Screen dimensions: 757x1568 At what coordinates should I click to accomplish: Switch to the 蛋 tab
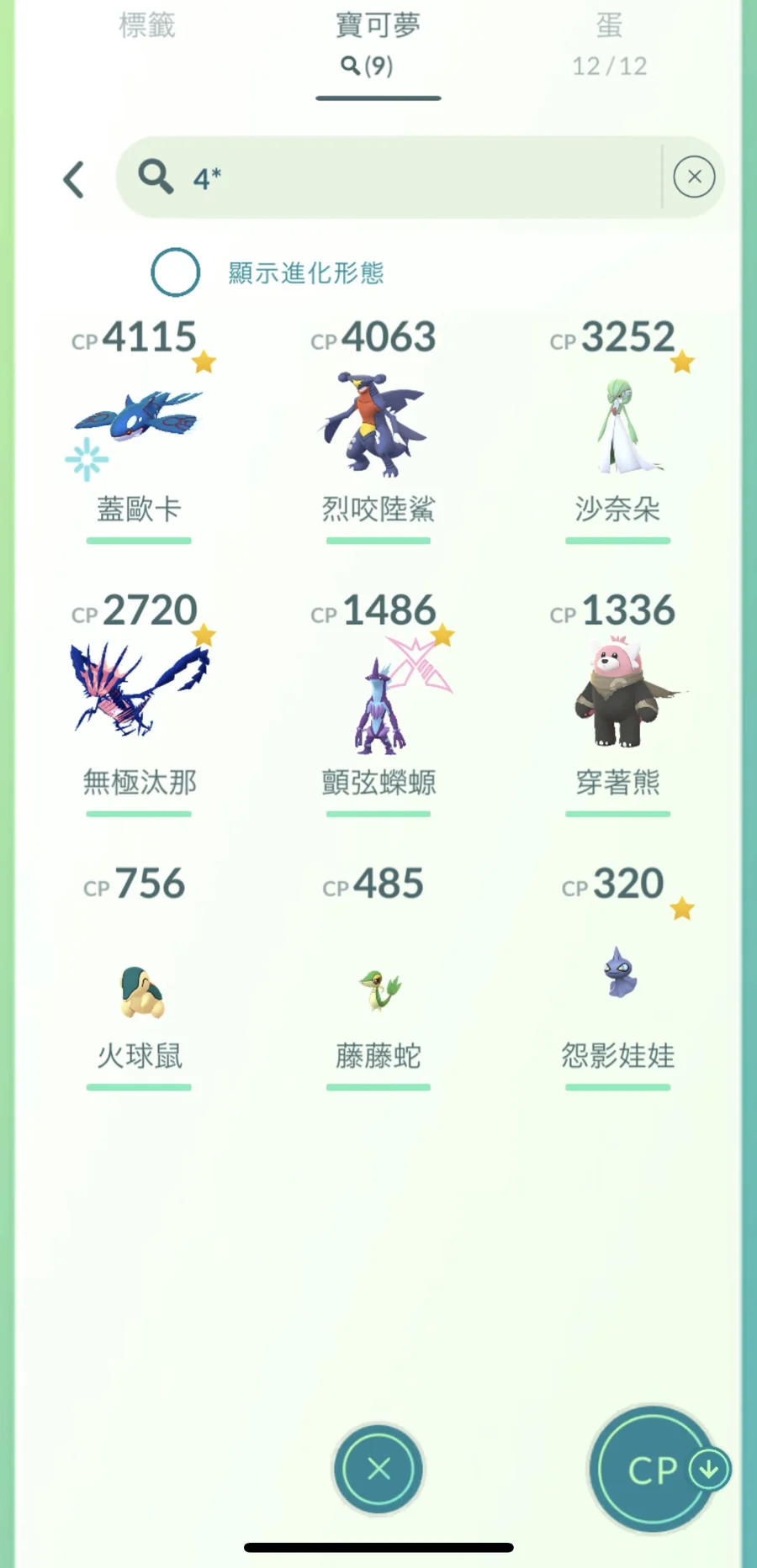coord(609,44)
